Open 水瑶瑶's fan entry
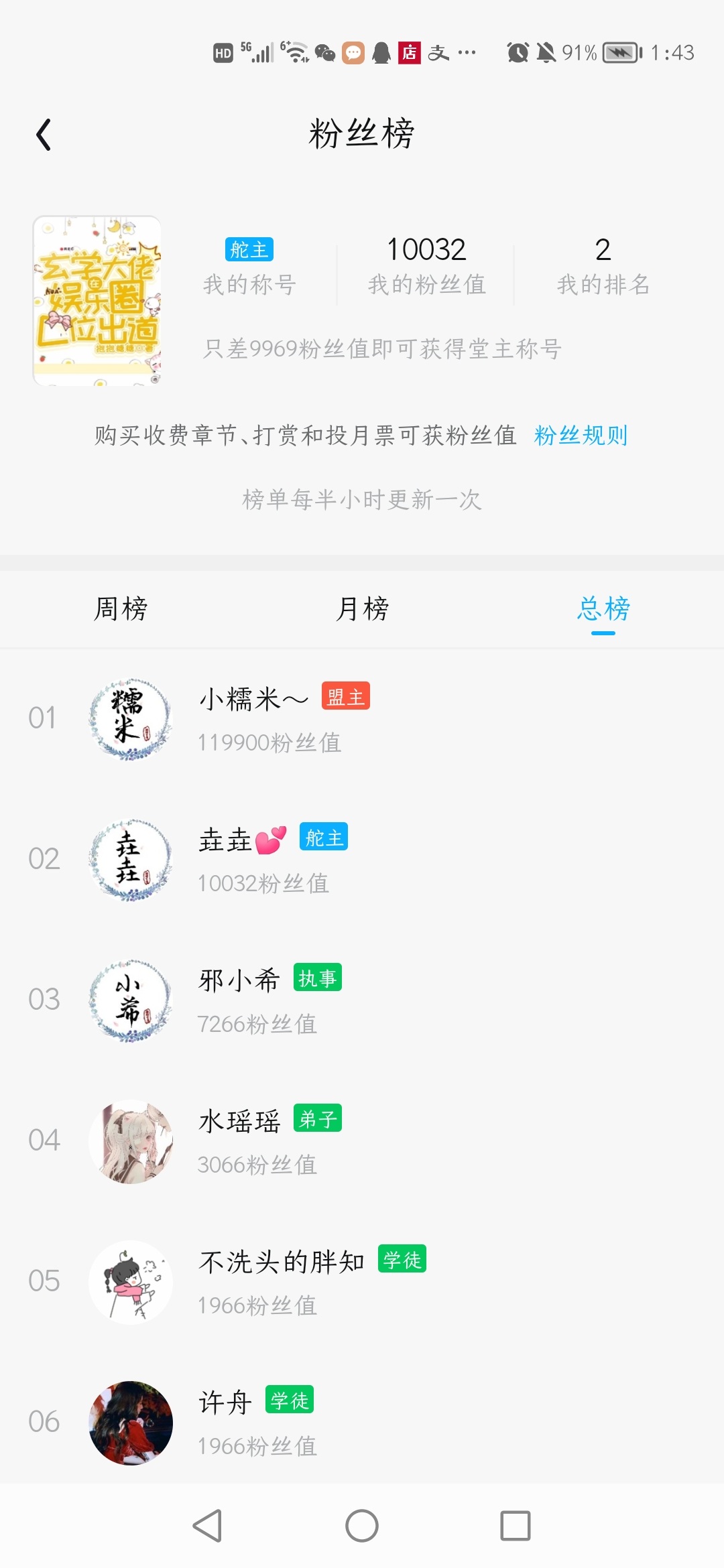The height and width of the screenshot is (1568, 724). click(x=362, y=1141)
